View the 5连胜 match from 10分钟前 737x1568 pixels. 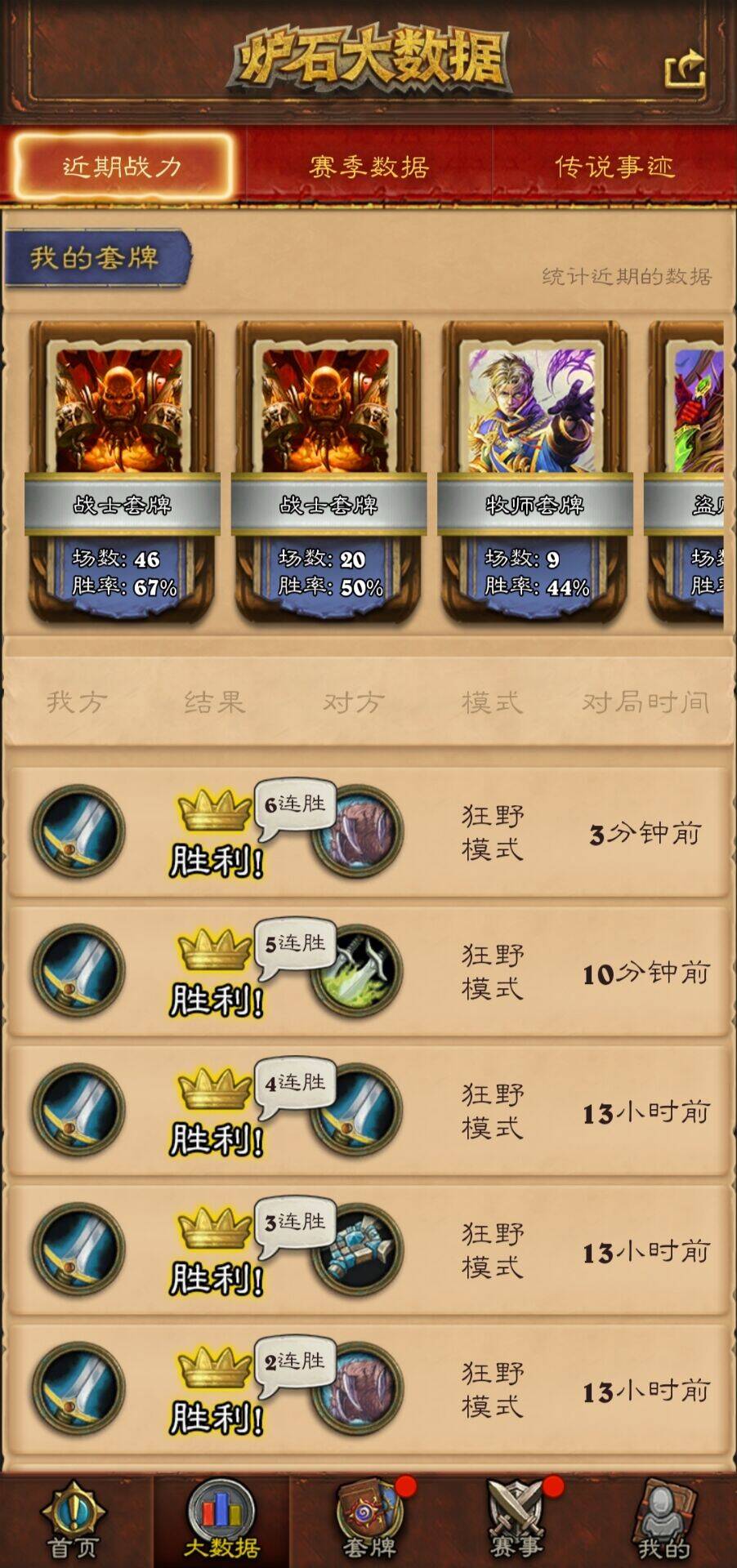click(368, 971)
